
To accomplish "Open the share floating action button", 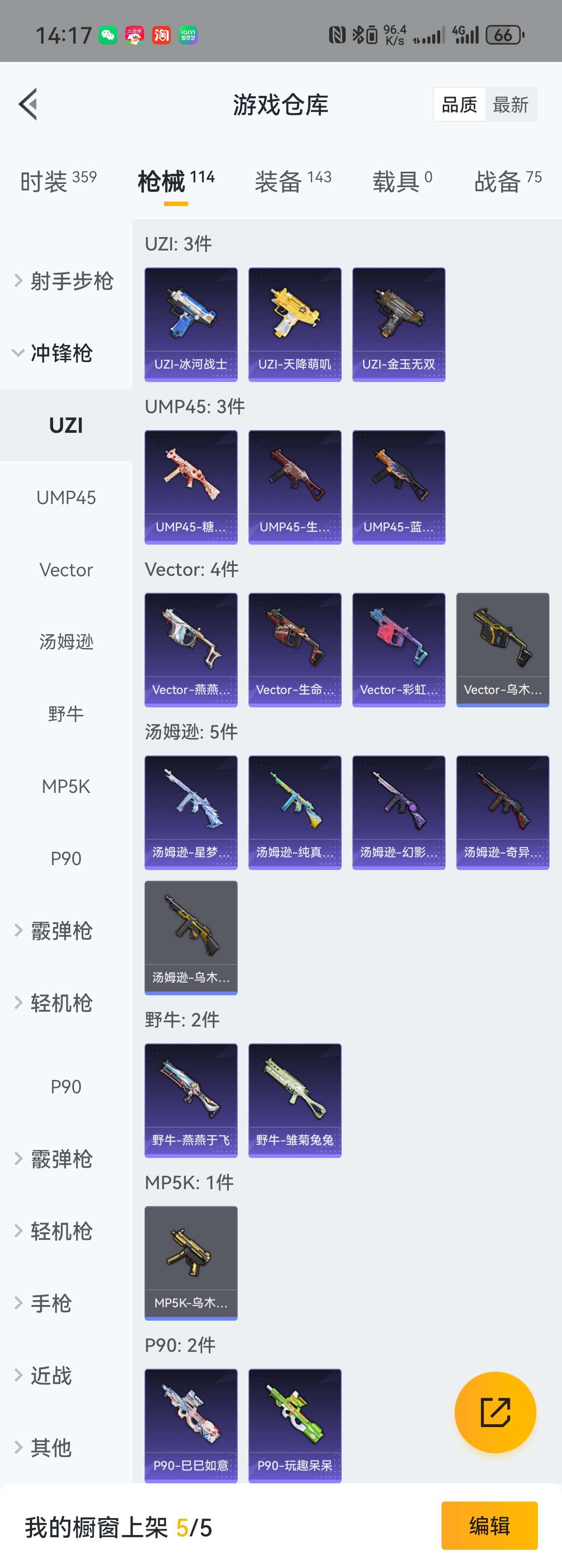I will 495,1412.
